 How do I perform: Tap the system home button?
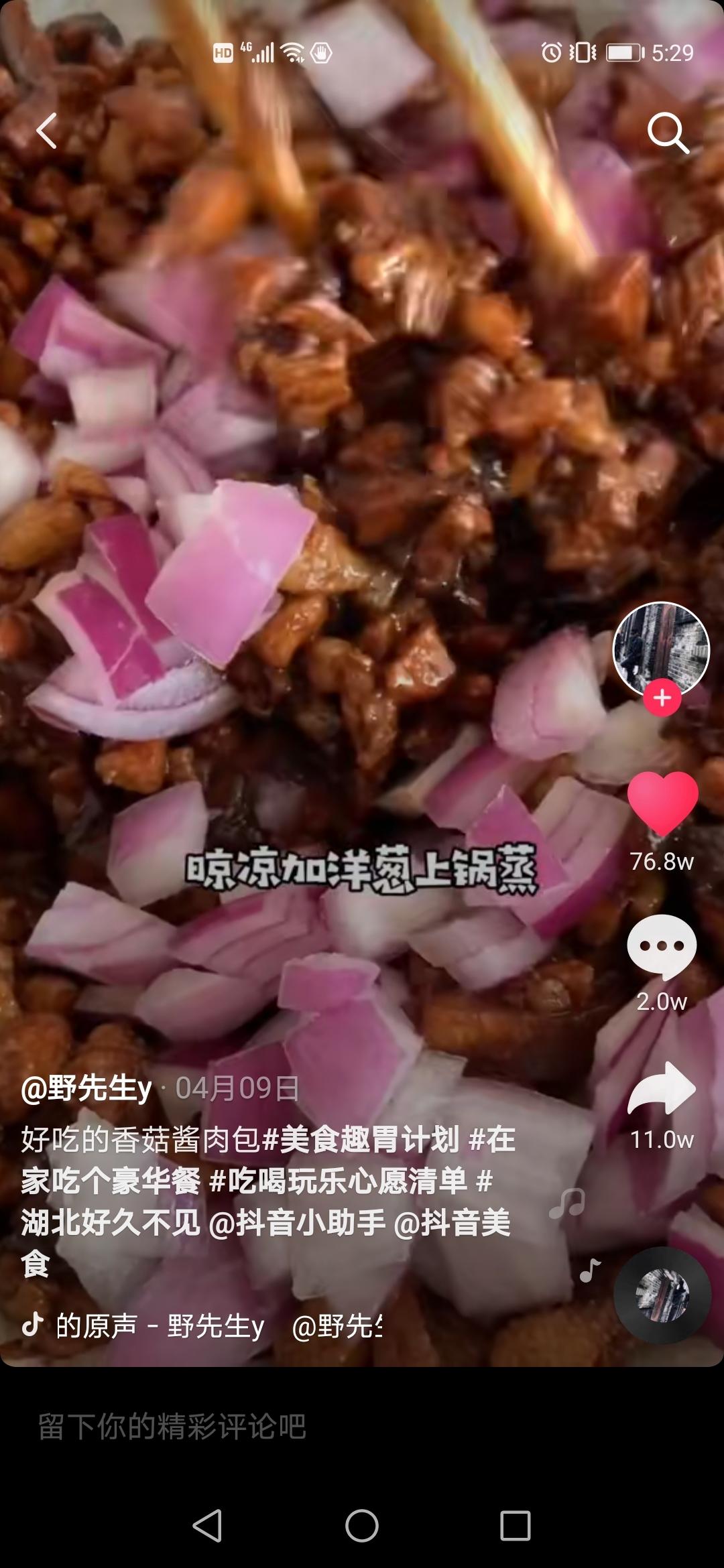(362, 1526)
